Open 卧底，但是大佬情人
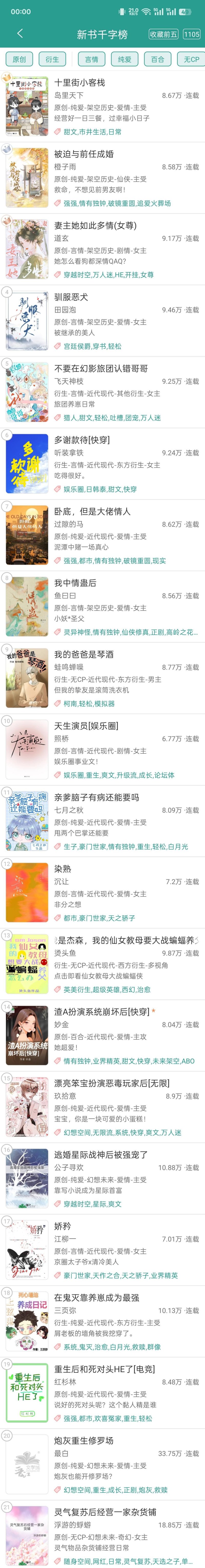205x1568 pixels. click(92, 511)
